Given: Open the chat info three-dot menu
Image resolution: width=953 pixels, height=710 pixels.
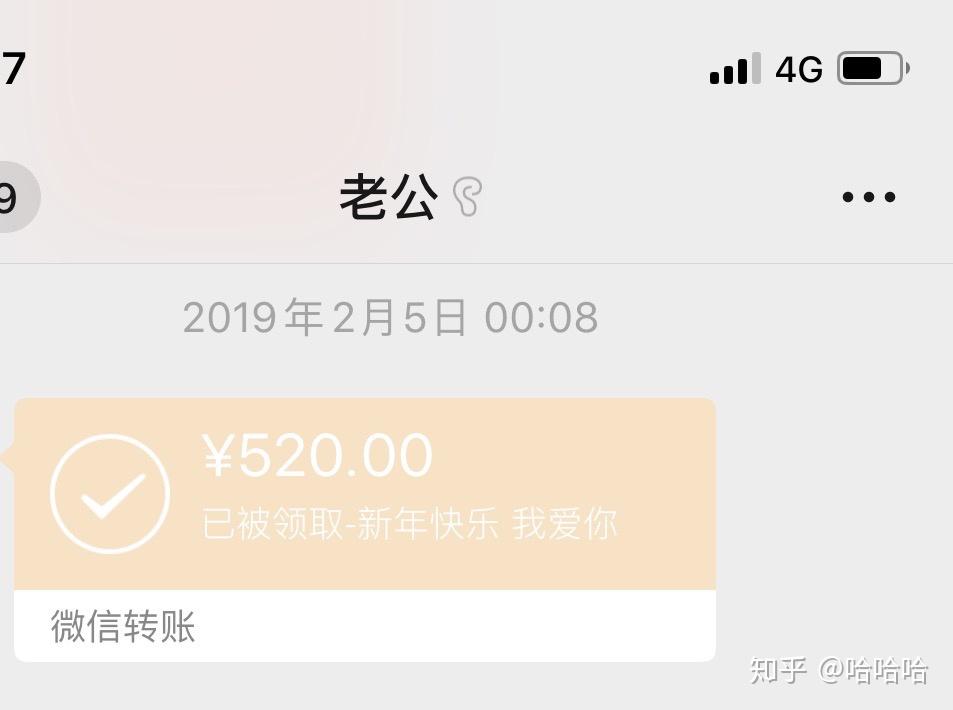Looking at the screenshot, I should pos(868,197).
